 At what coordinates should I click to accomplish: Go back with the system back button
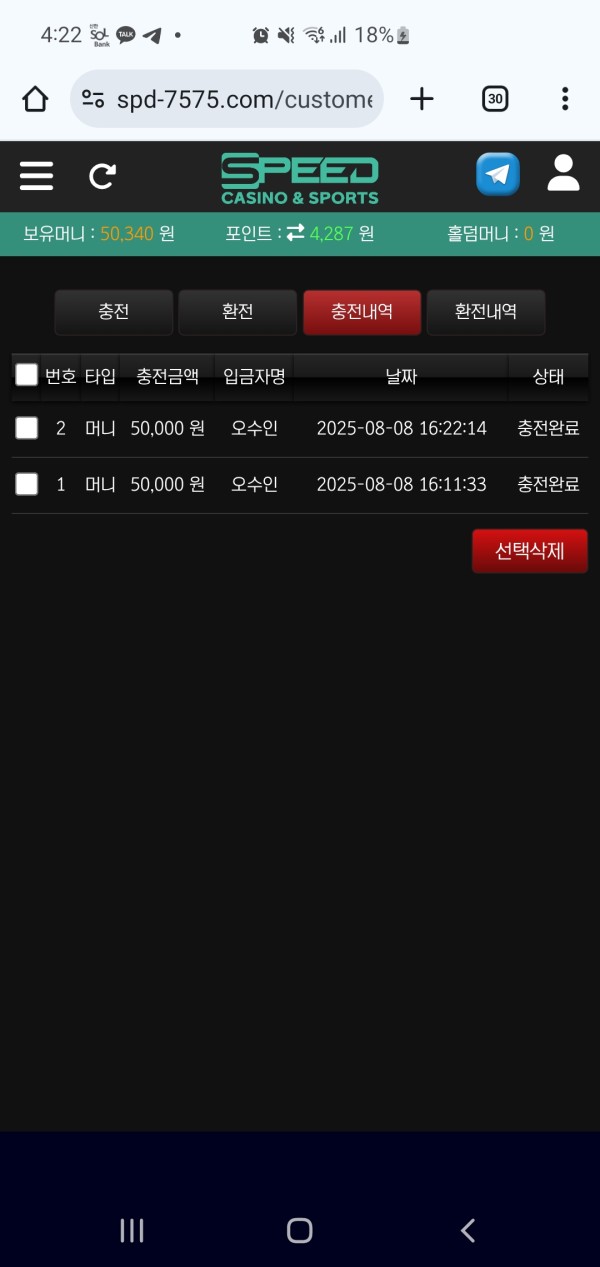[467, 1230]
